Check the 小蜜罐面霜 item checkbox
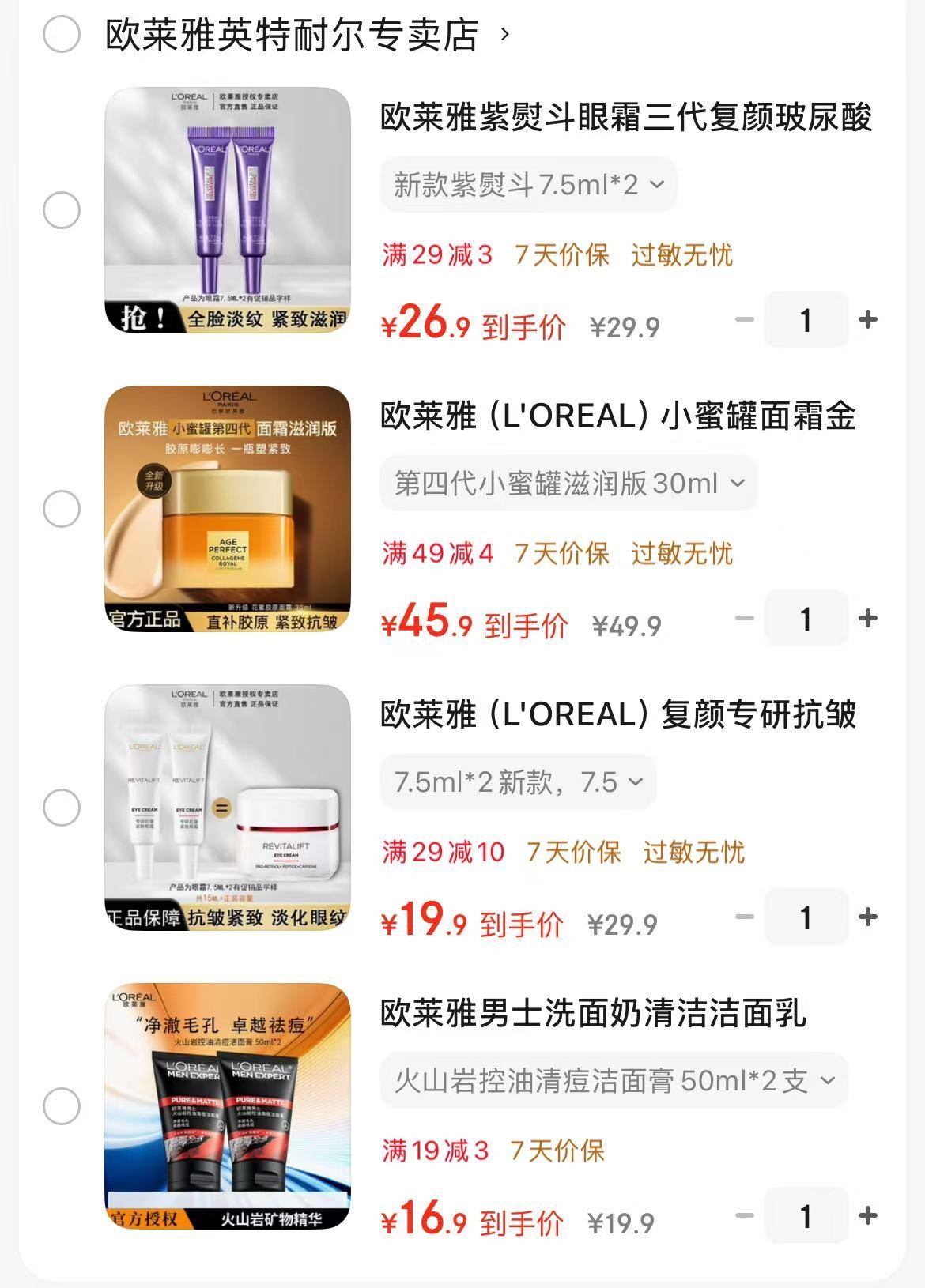This screenshot has height=1288, width=925. (x=61, y=508)
